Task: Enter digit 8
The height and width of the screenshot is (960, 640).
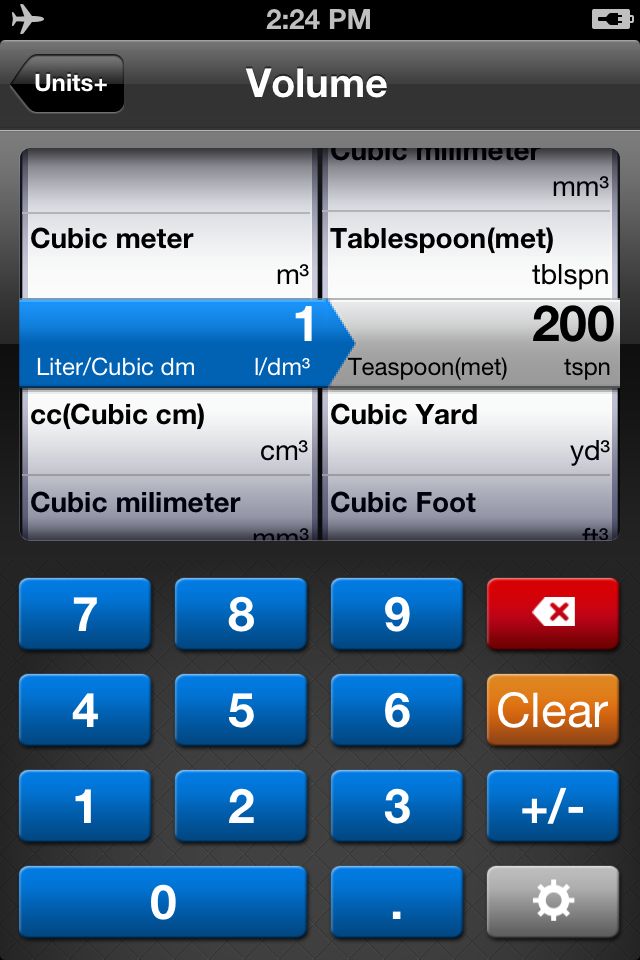Action: [x=241, y=615]
